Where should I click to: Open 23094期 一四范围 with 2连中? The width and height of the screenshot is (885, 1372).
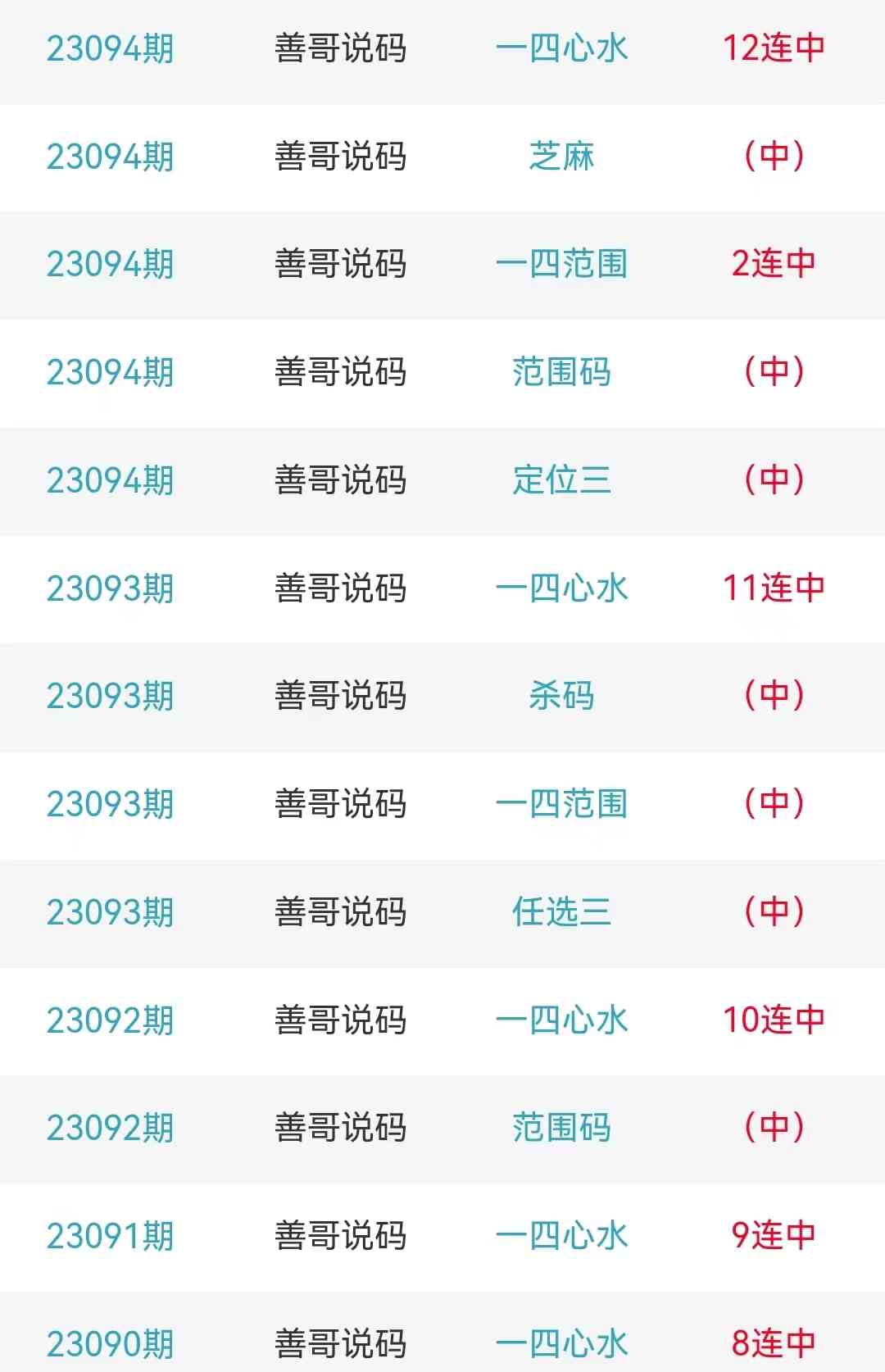point(561,264)
